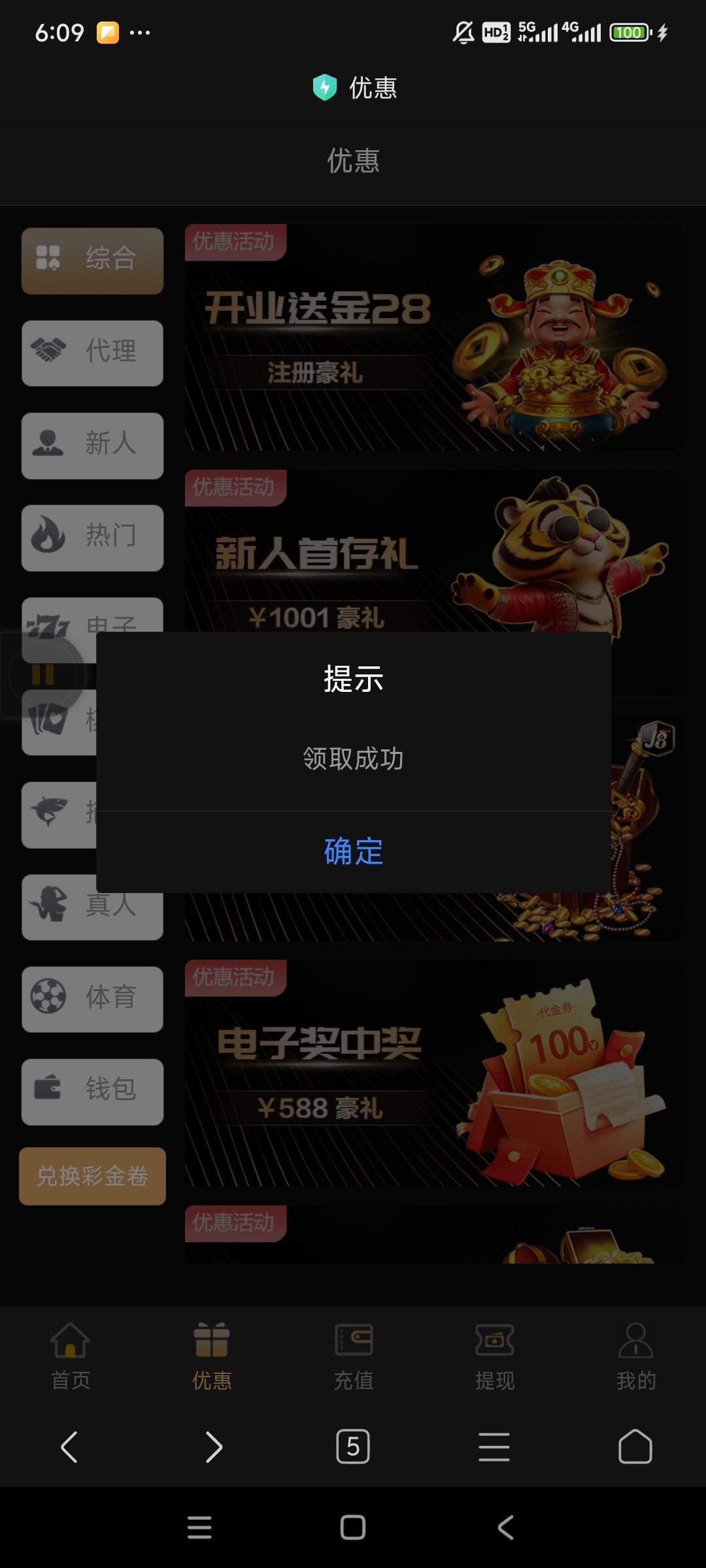Switch to the 体育 category
706x1568 pixels.
(92, 999)
